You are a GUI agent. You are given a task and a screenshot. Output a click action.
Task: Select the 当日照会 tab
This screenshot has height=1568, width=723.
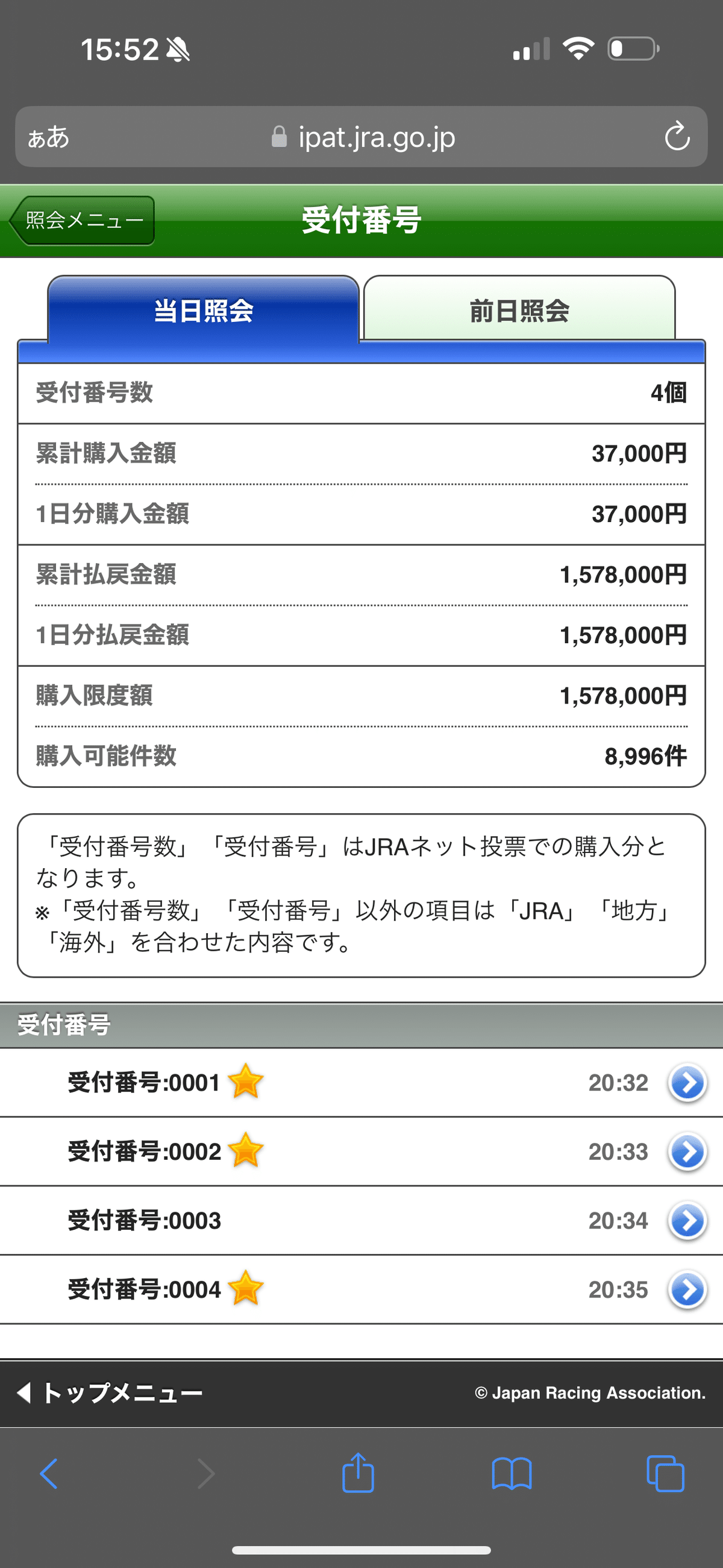point(203,310)
